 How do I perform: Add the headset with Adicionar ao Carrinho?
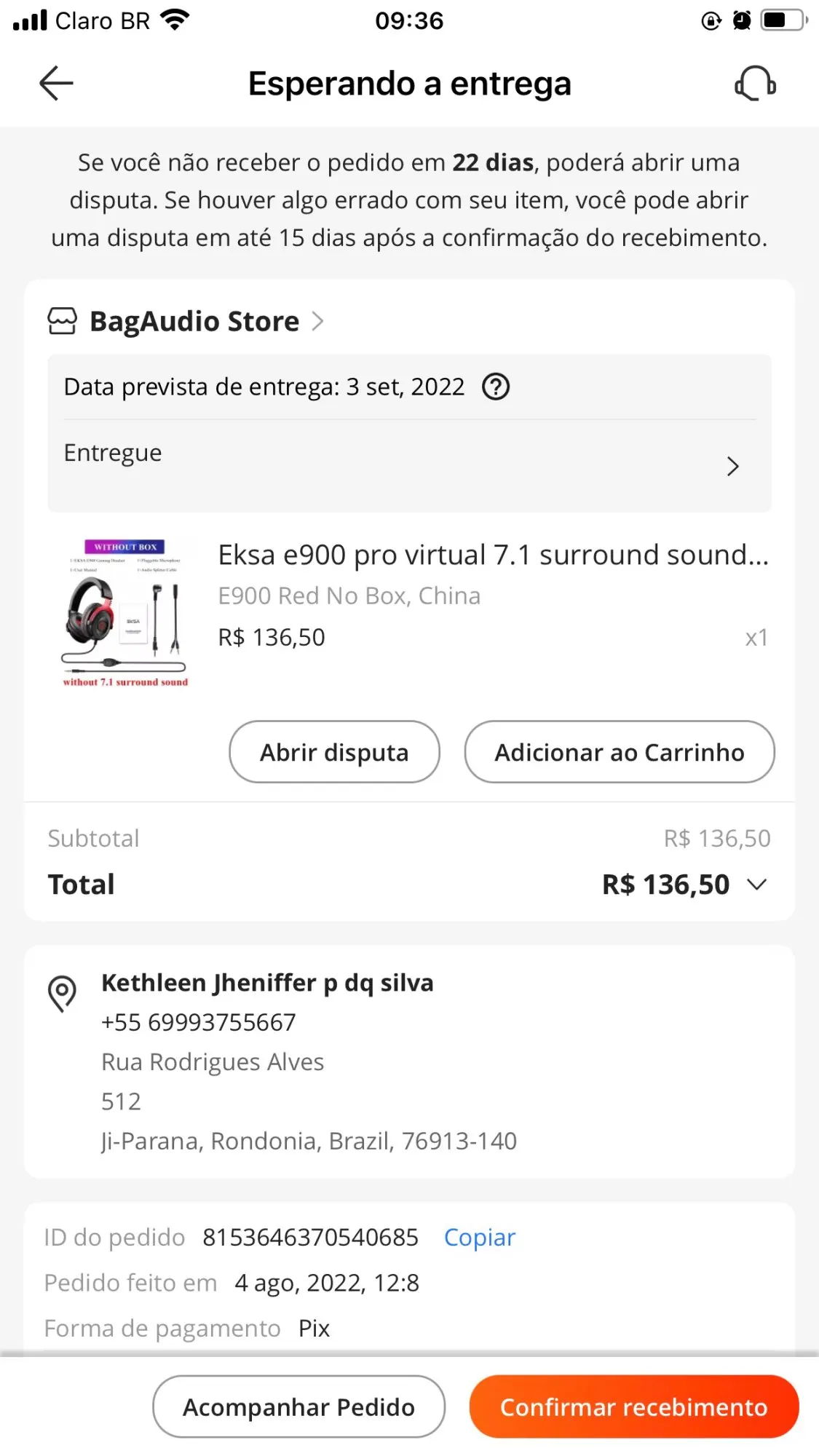pyautogui.click(x=619, y=752)
